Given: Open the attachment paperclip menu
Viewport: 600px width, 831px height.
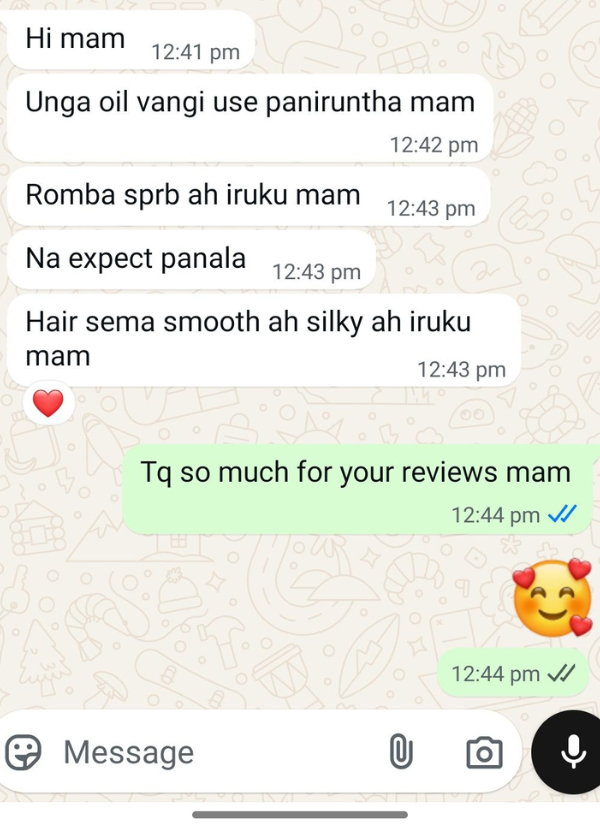Looking at the screenshot, I should (401, 752).
